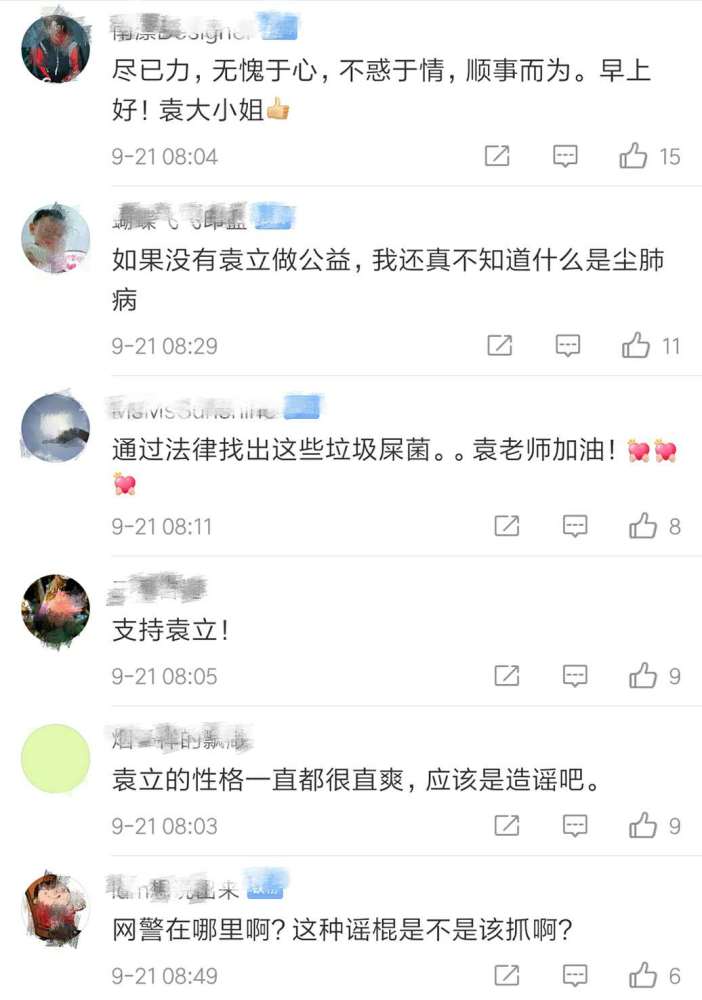Reply to the comment posted at 9-21 08:03
The height and width of the screenshot is (1000, 702).
coord(575,826)
